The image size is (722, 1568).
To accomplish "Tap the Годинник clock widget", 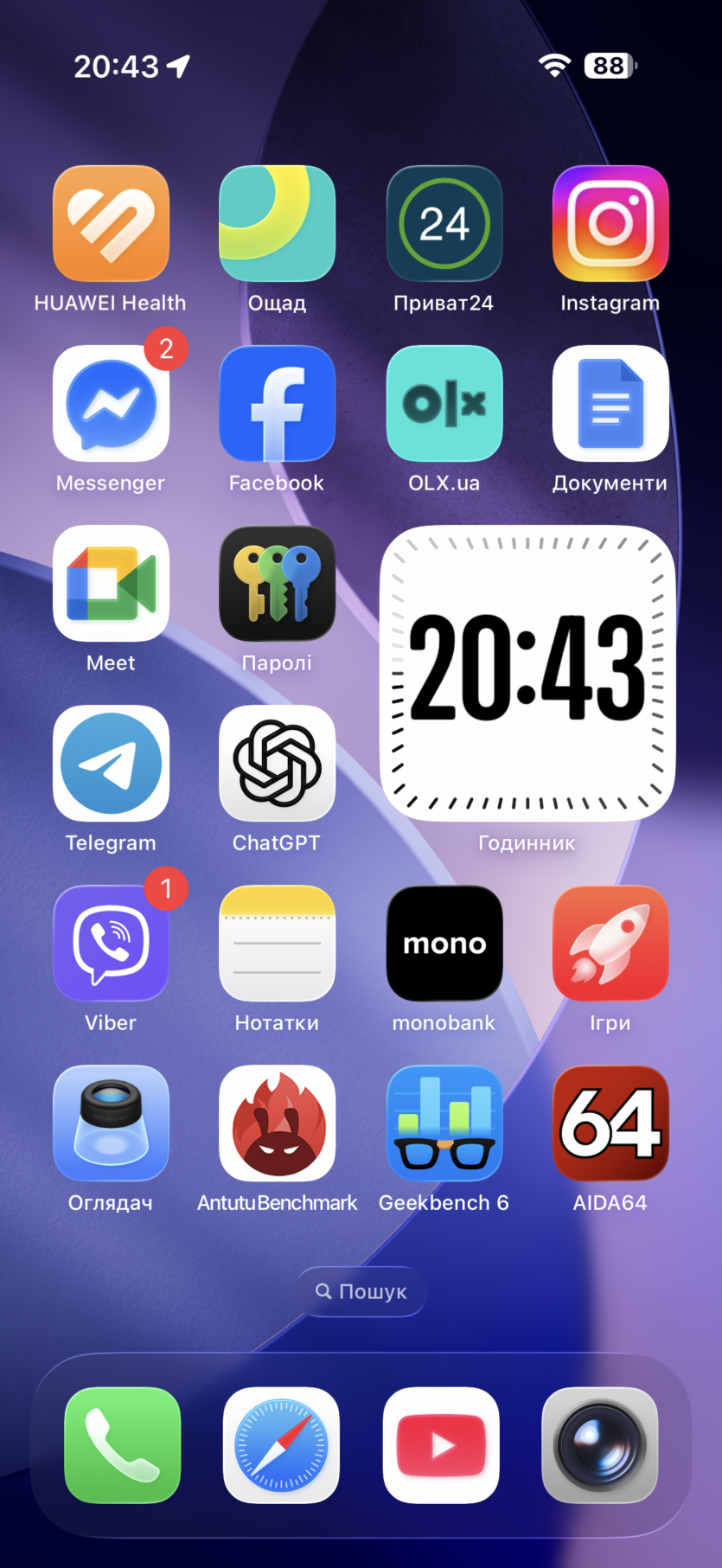I will click(527, 673).
